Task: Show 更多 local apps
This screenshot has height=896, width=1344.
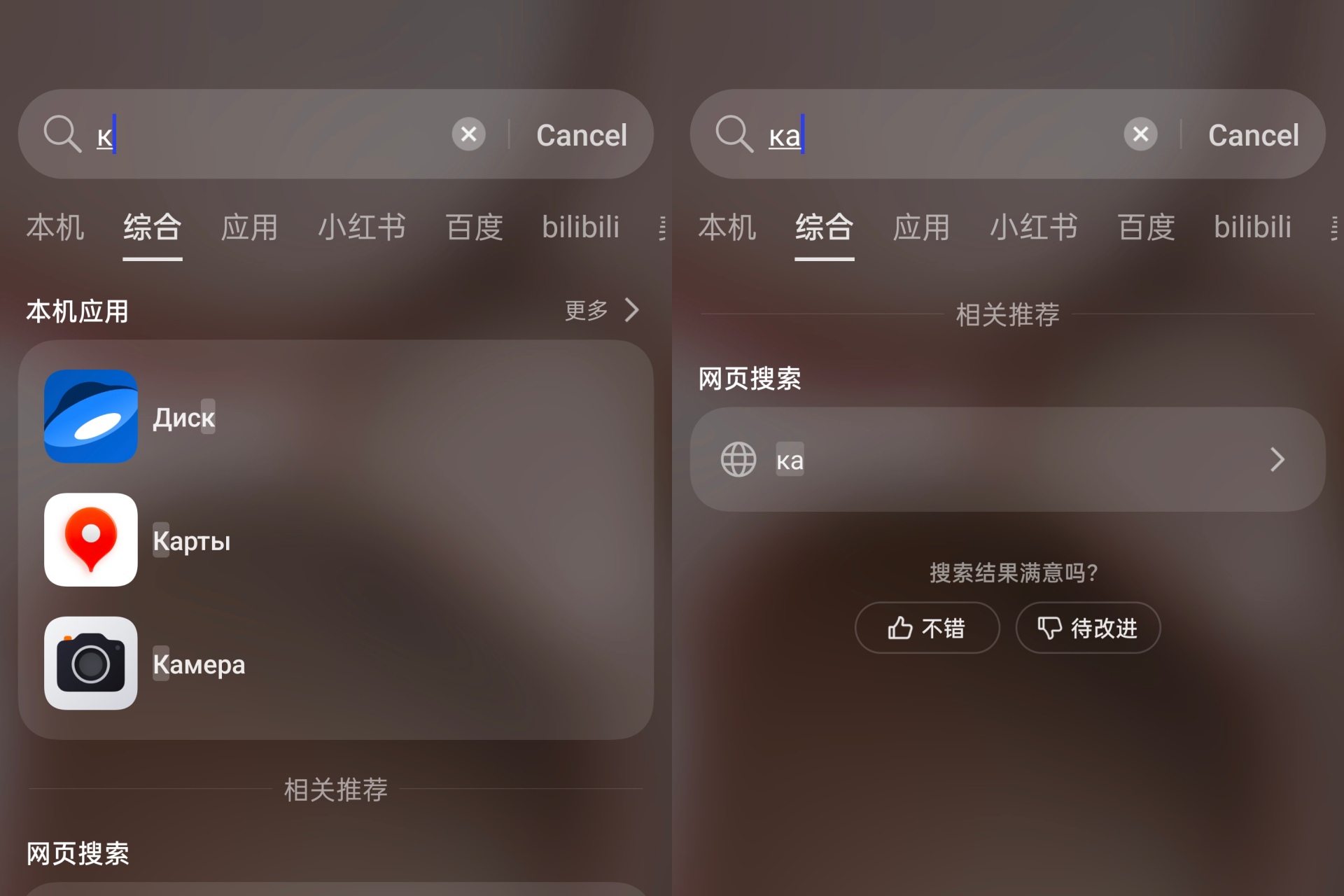Action: pyautogui.click(x=601, y=310)
